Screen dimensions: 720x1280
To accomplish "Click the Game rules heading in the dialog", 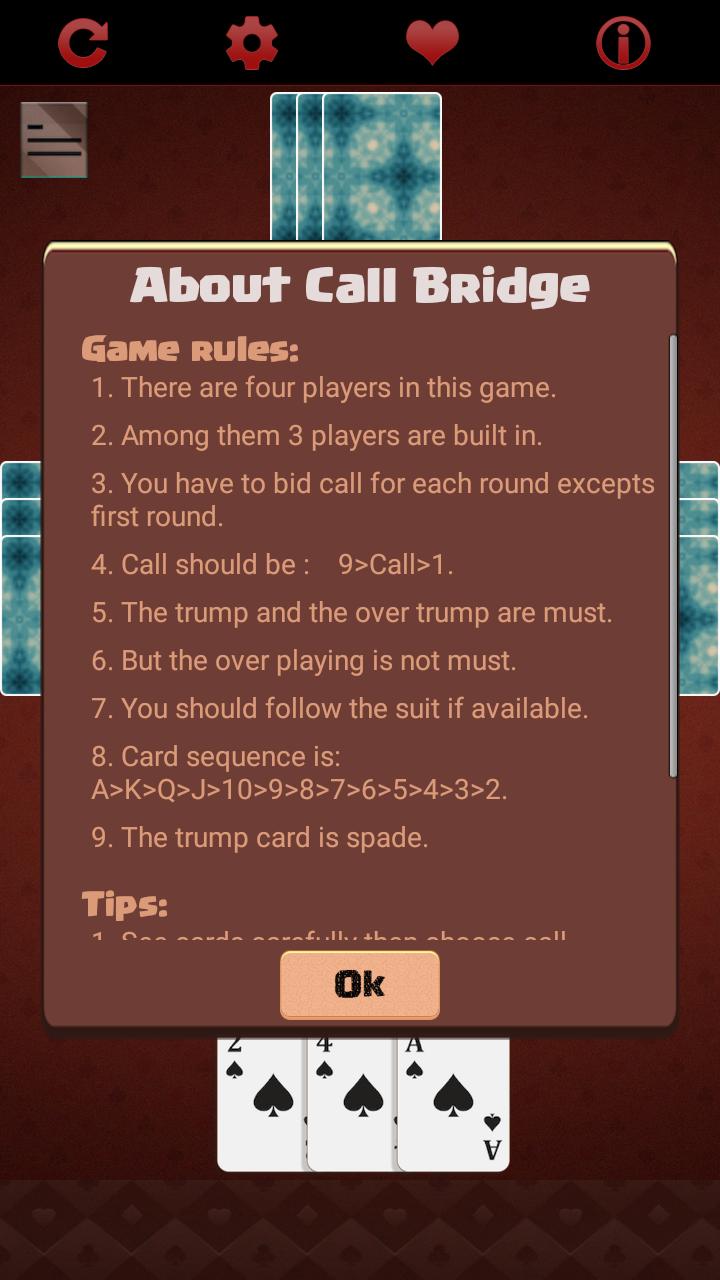I will tap(192, 348).
